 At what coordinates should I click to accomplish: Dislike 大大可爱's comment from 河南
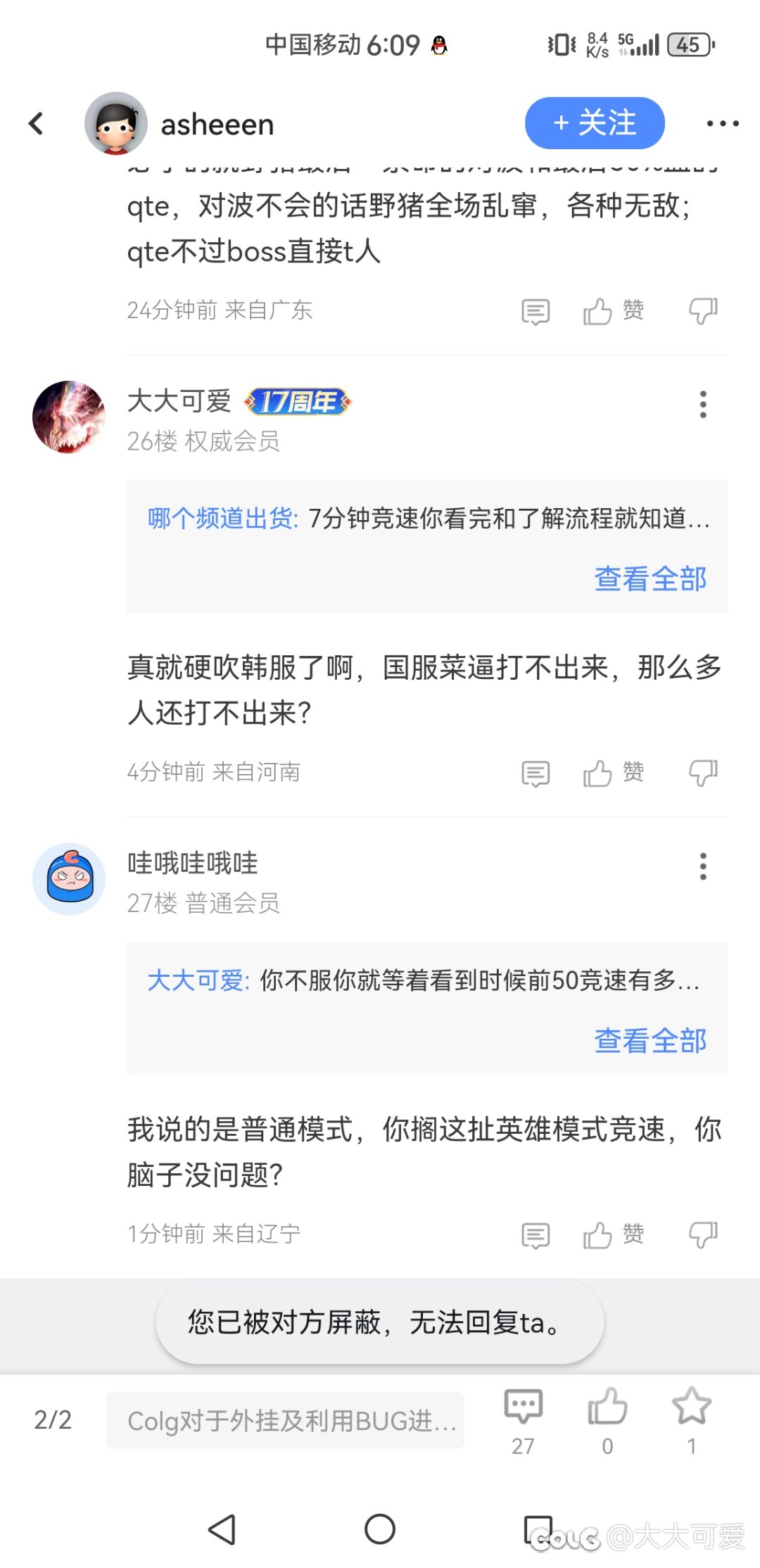[x=703, y=773]
